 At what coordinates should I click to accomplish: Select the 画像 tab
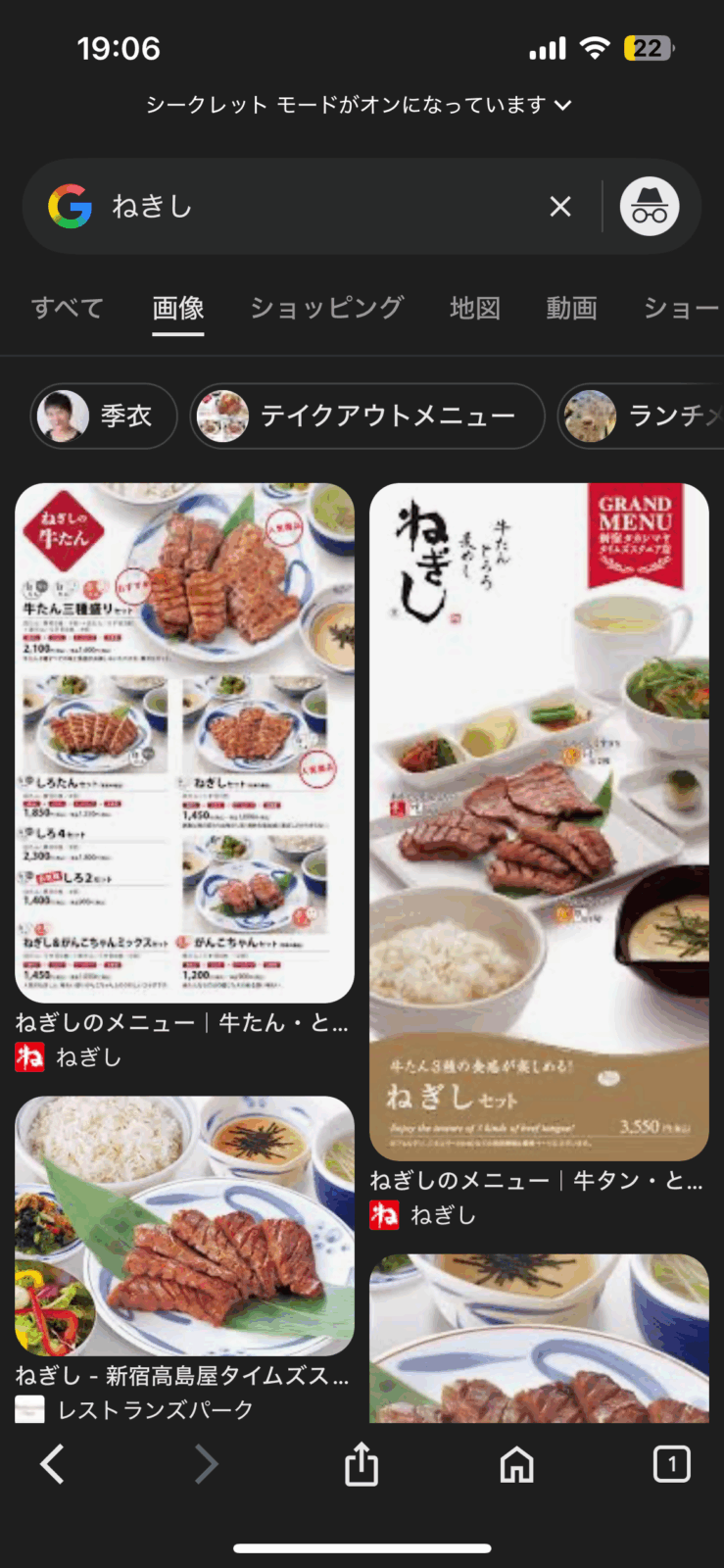tap(178, 308)
